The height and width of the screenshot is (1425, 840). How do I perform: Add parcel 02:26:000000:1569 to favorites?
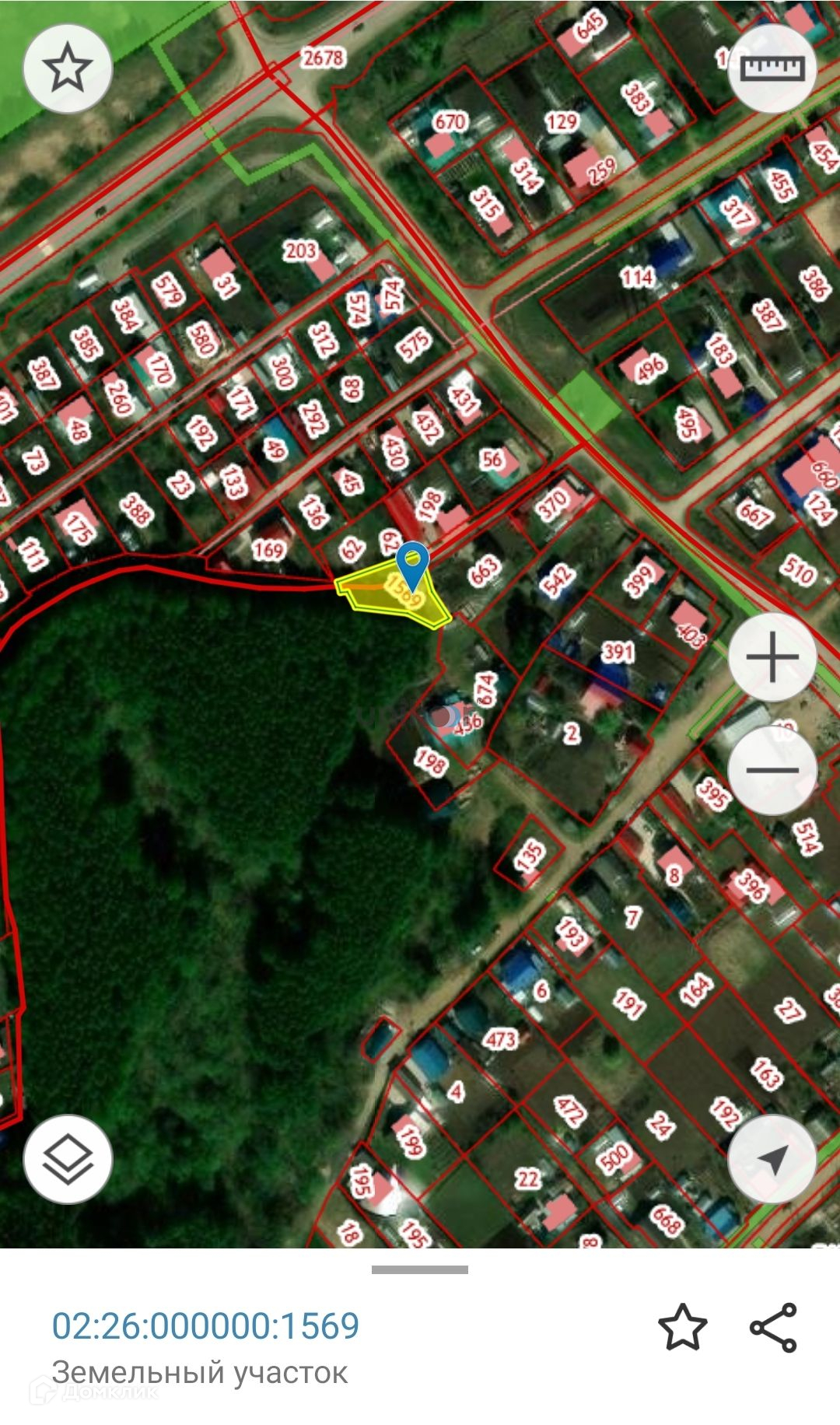coord(682,1327)
